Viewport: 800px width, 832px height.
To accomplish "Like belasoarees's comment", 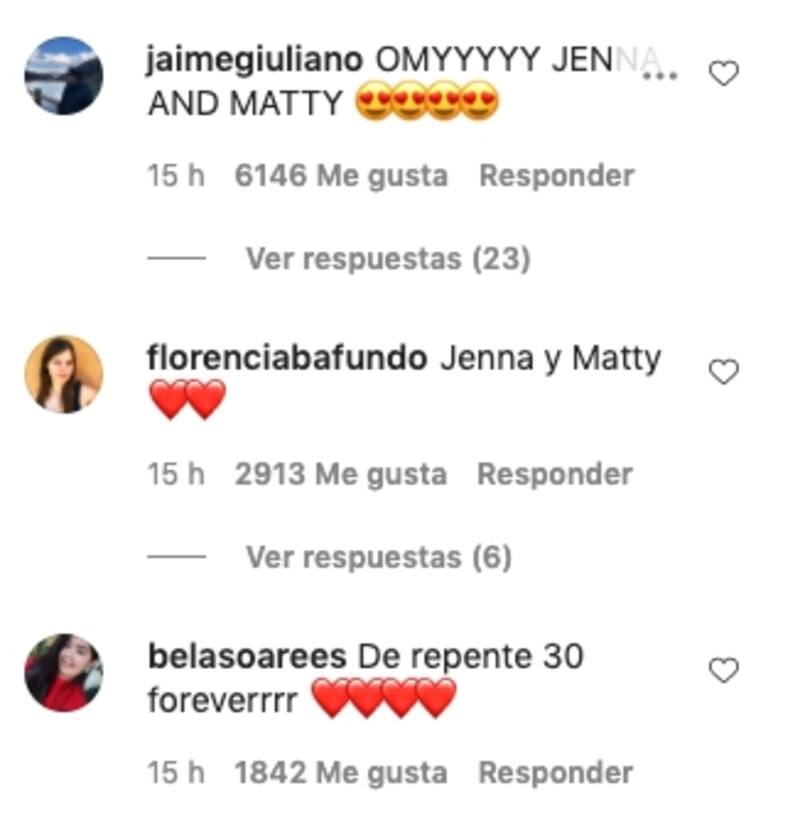I will tap(723, 670).
